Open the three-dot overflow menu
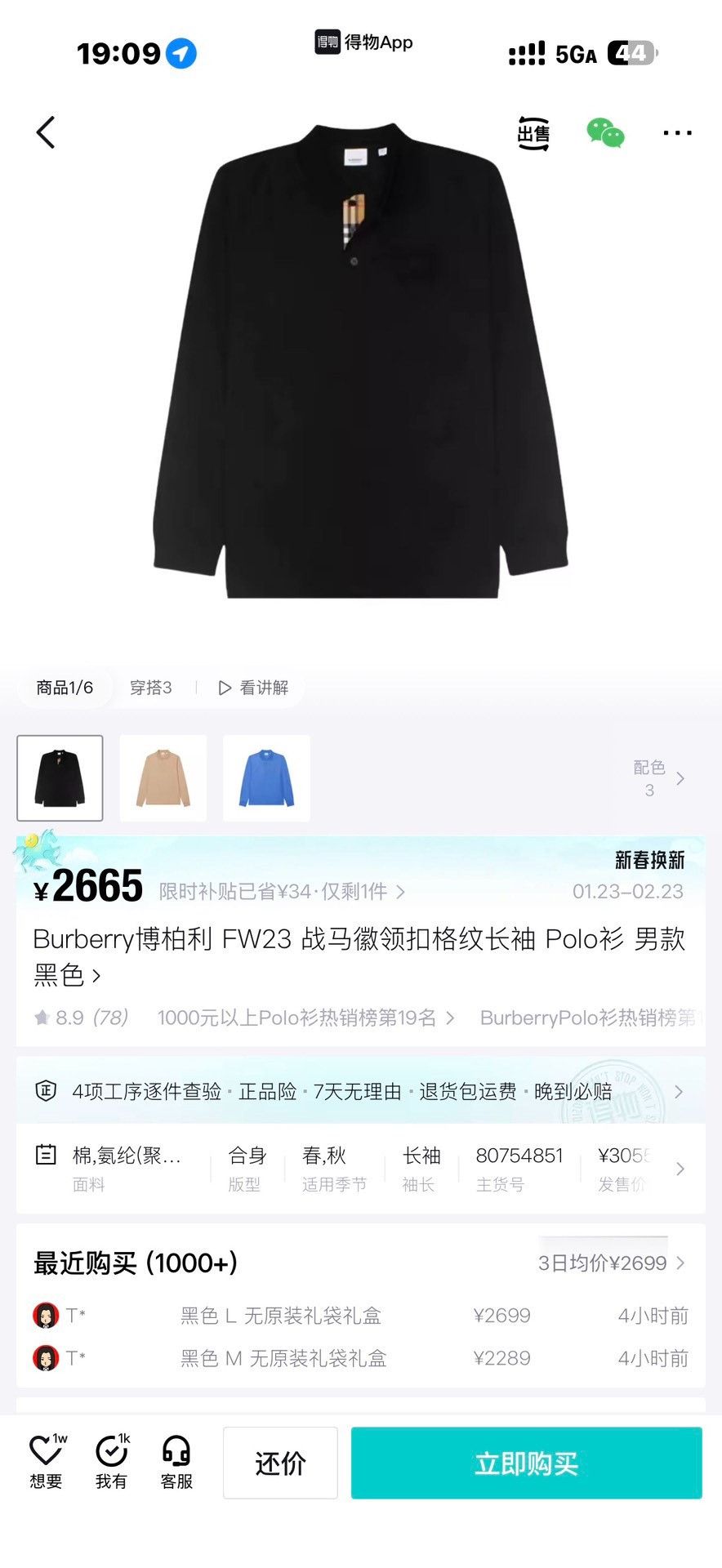 [677, 133]
